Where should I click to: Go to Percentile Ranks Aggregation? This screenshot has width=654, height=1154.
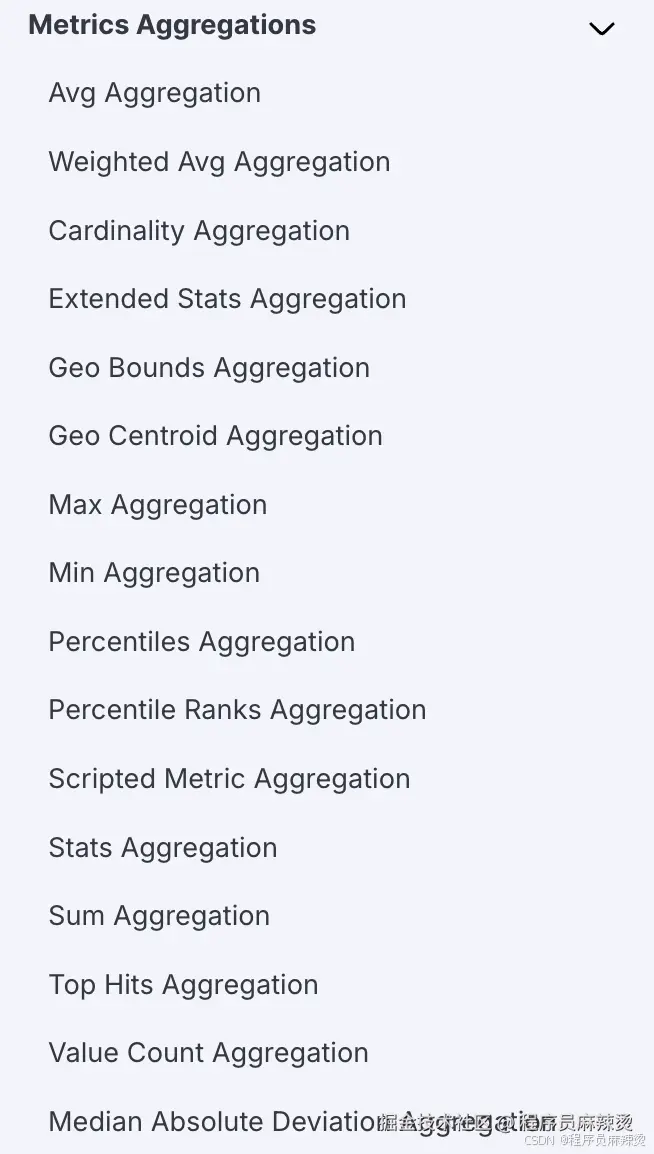[x=237, y=710]
